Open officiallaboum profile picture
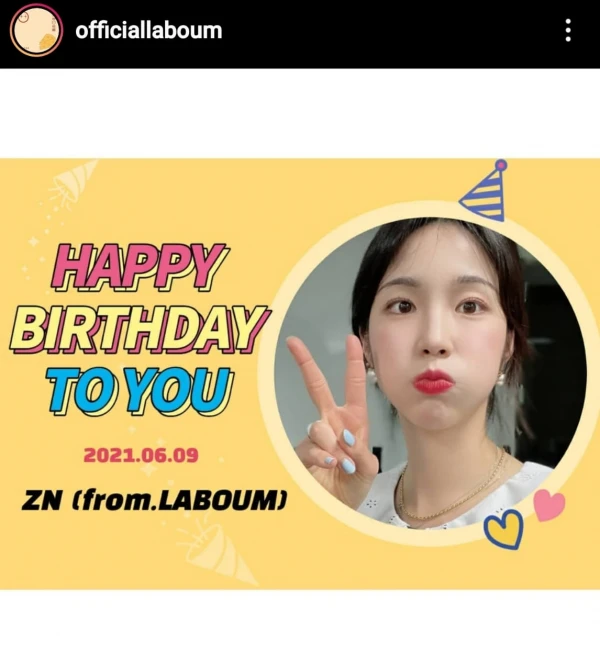The width and height of the screenshot is (600, 670). [x=36, y=30]
